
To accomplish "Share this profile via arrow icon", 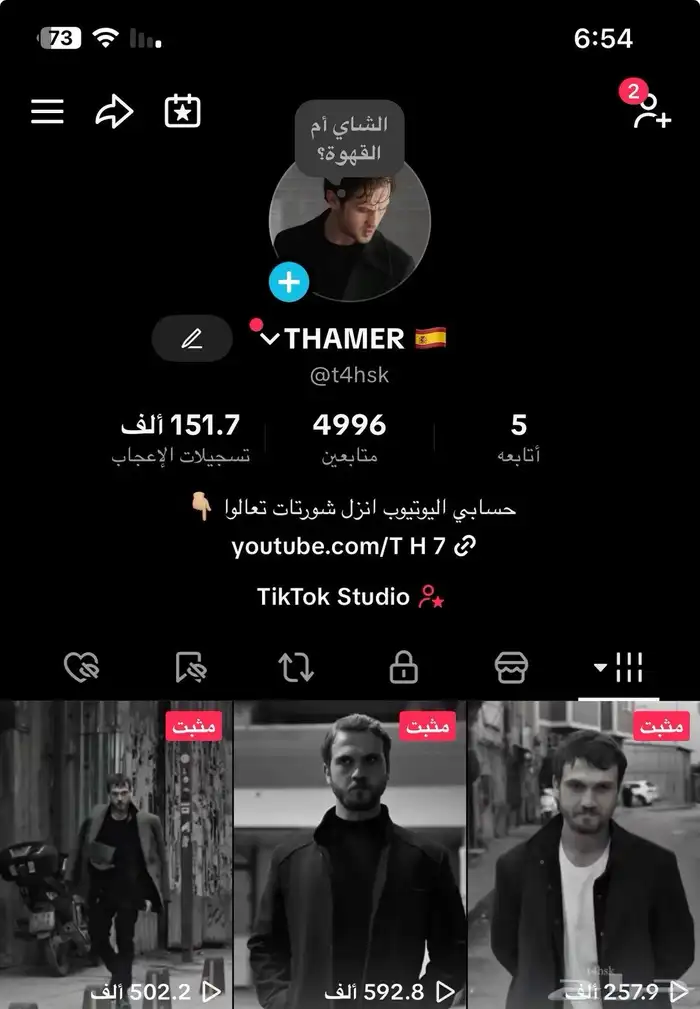I will (x=114, y=112).
